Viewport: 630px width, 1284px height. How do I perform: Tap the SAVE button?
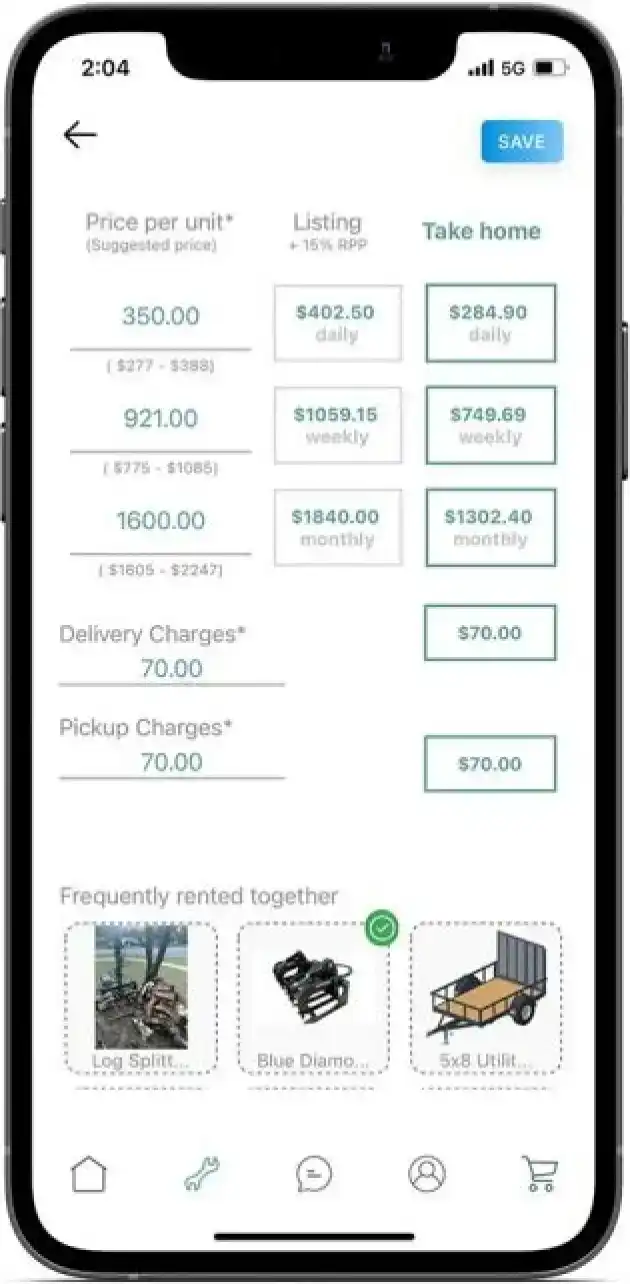(521, 142)
